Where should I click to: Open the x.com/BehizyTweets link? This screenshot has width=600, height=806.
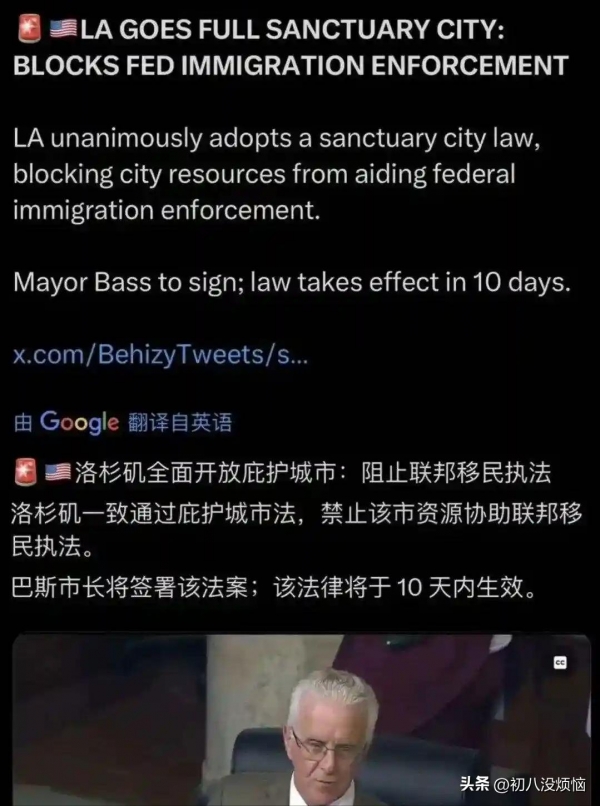pos(161,356)
